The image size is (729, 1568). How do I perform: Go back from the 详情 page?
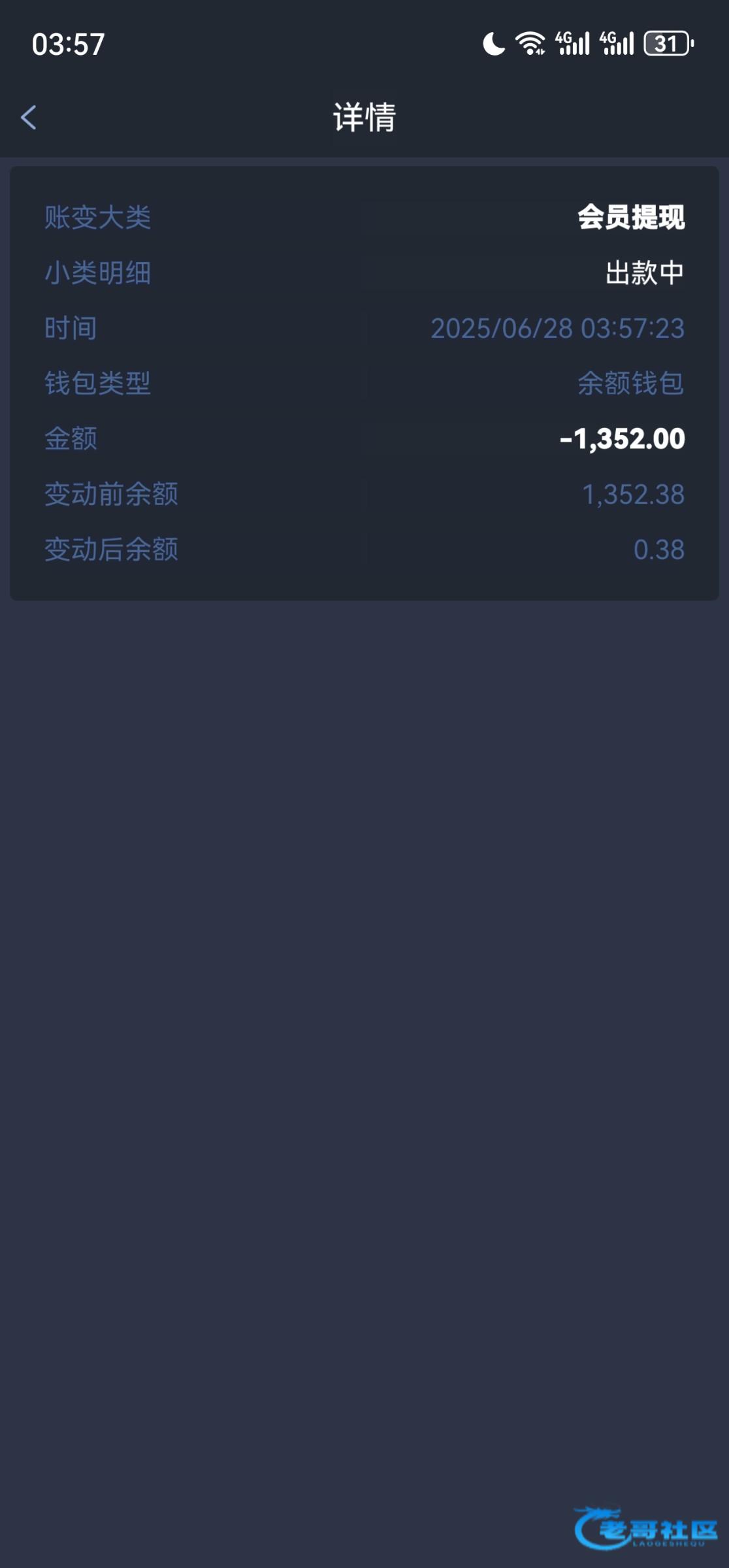point(28,118)
